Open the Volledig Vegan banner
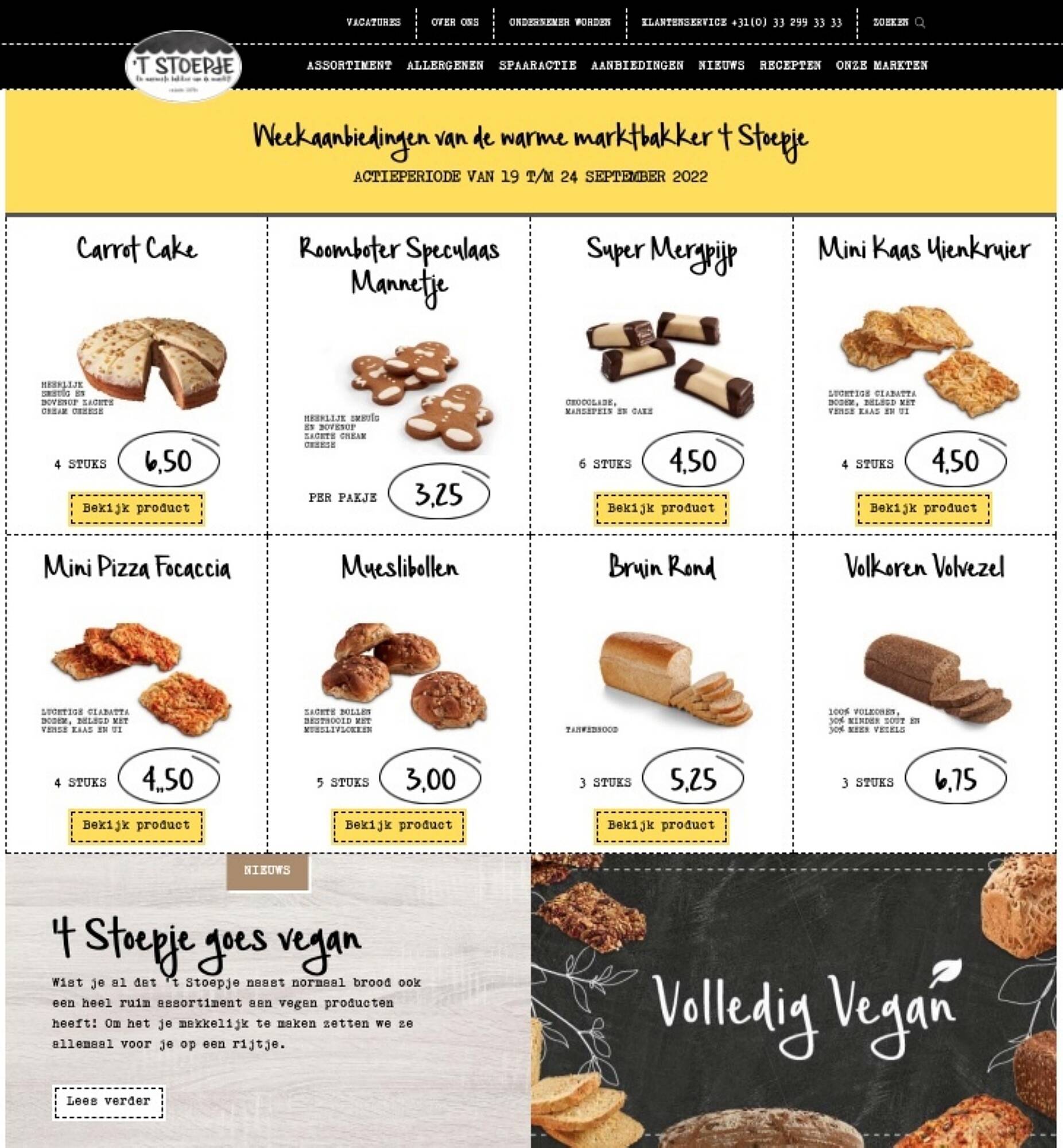The width and height of the screenshot is (1063, 1148). [794, 1000]
